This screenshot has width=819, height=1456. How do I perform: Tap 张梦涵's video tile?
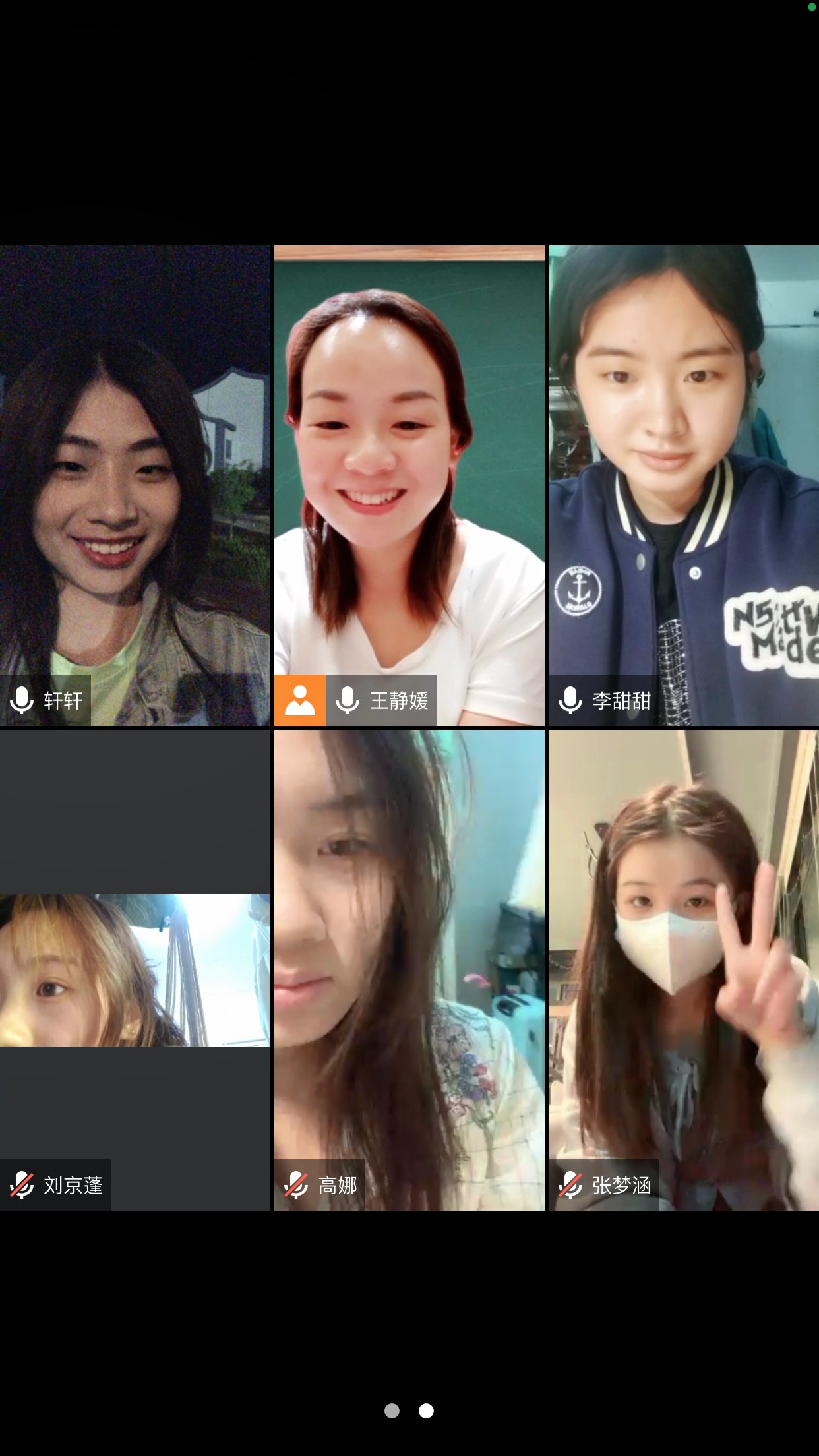pyautogui.click(x=683, y=969)
